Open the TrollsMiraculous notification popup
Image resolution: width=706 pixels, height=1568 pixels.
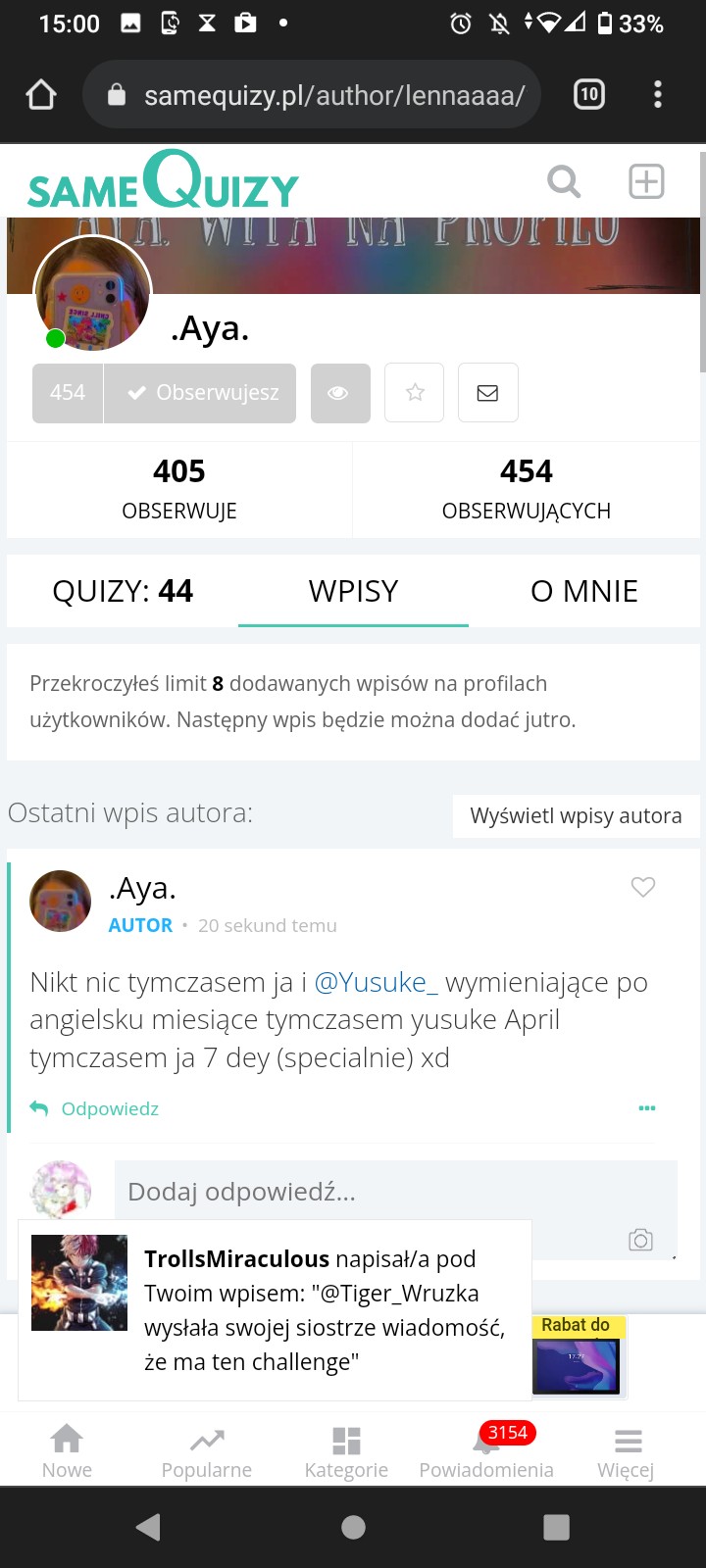[x=275, y=1309]
